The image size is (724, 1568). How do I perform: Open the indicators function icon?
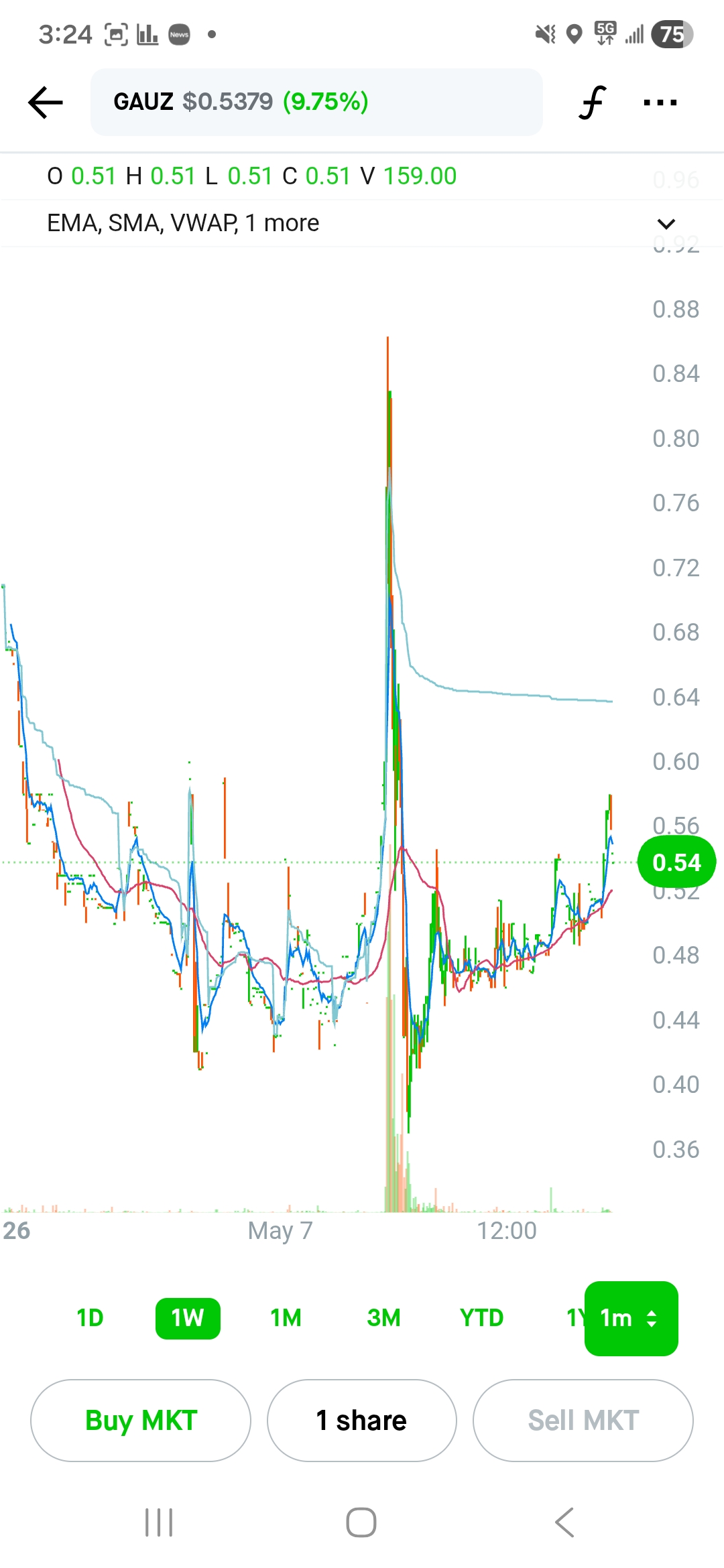click(x=592, y=103)
